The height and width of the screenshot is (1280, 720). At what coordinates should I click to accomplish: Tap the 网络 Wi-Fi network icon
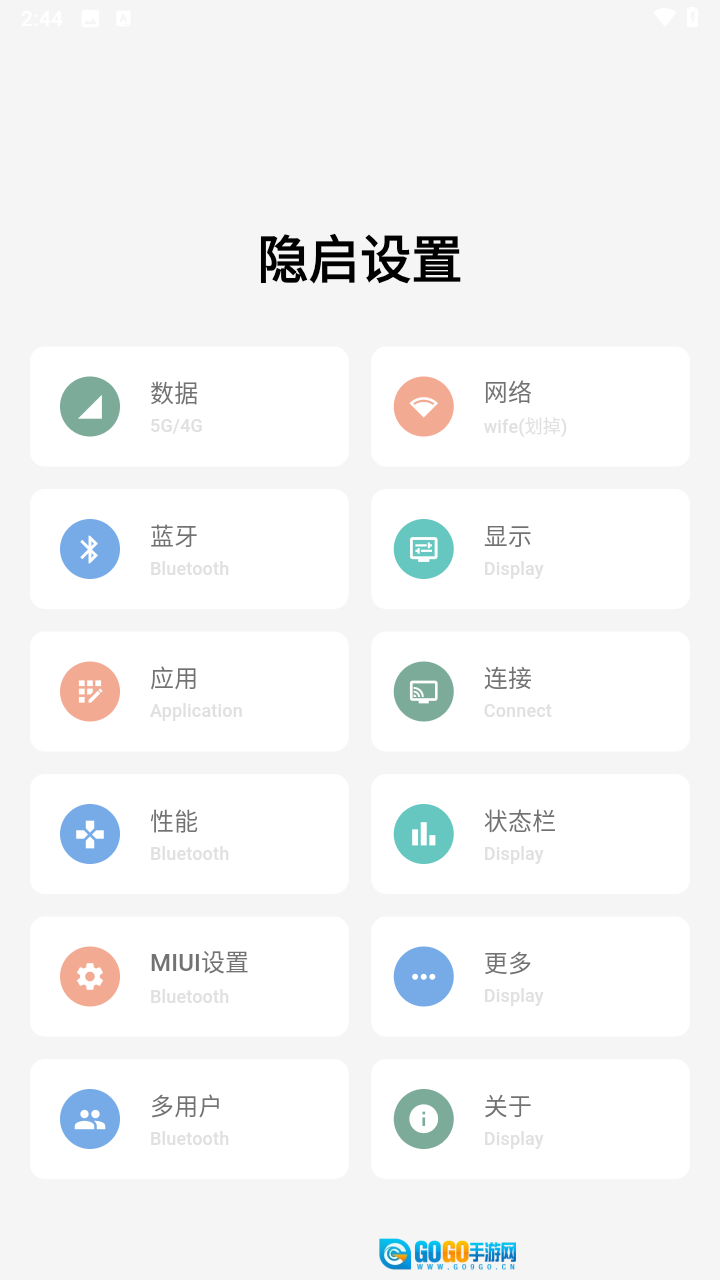424,407
